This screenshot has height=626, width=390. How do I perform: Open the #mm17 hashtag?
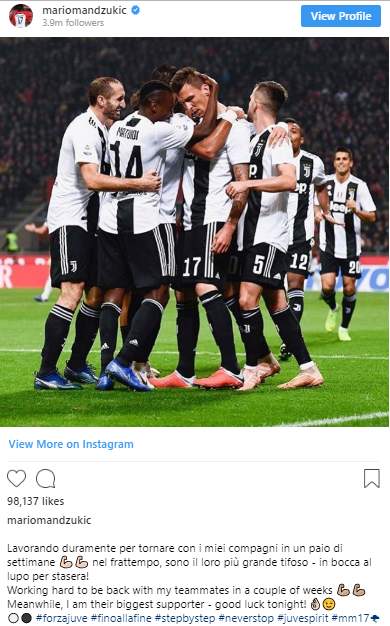350,618
